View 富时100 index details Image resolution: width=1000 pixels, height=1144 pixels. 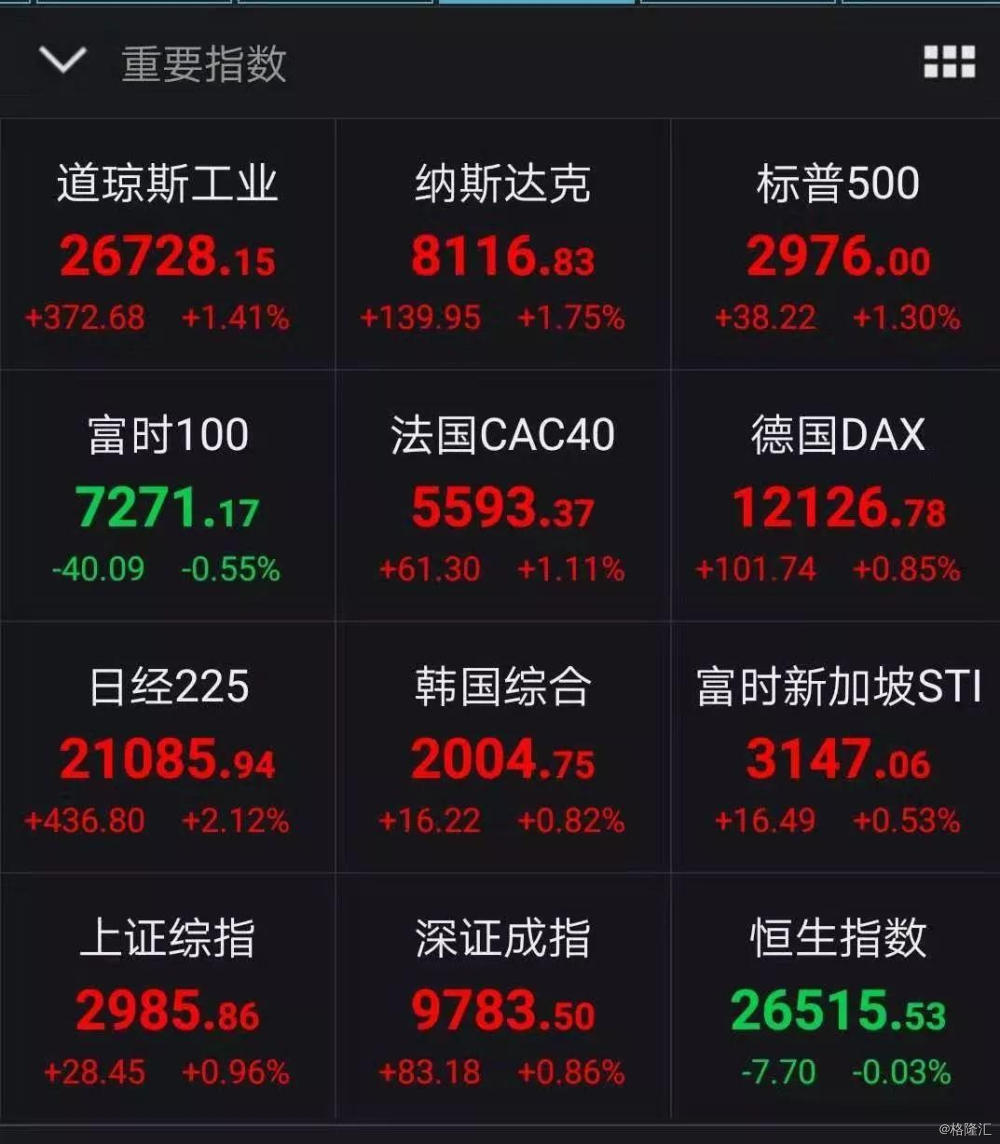pos(167,497)
